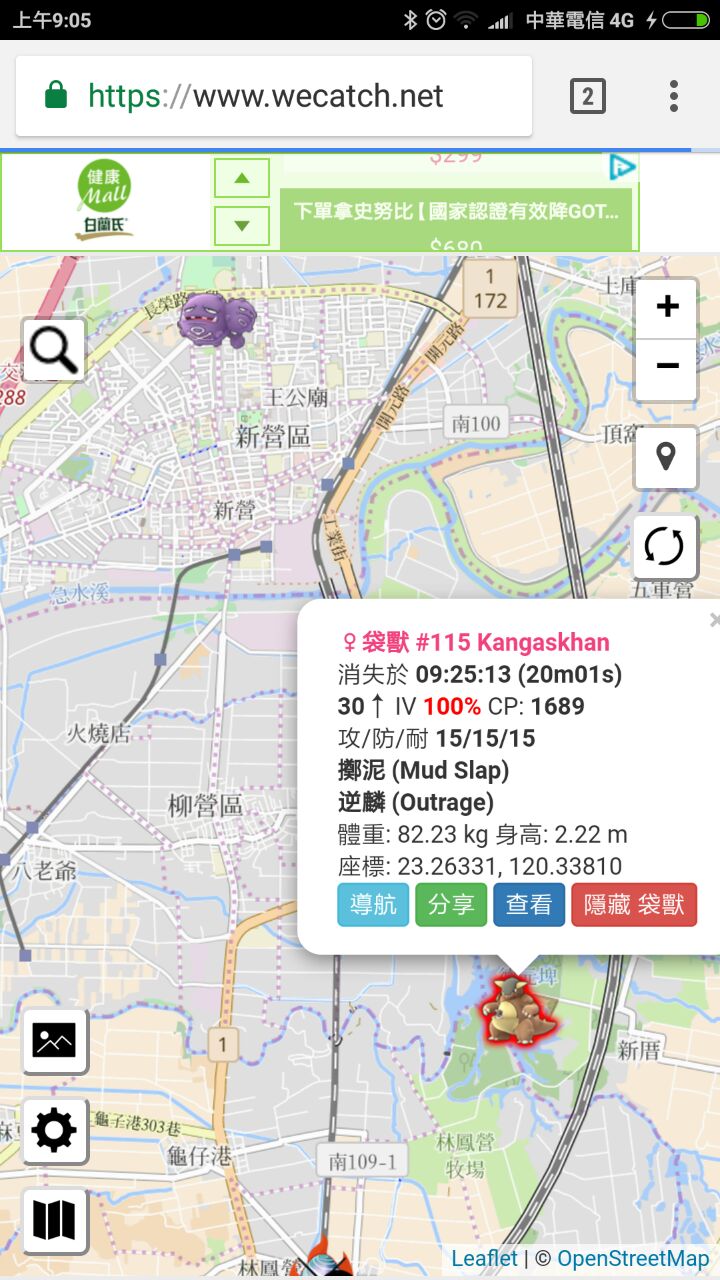Hide Kangaskhan with 隱藏 袋獸 button
The width and height of the screenshot is (720, 1280).
point(634,904)
